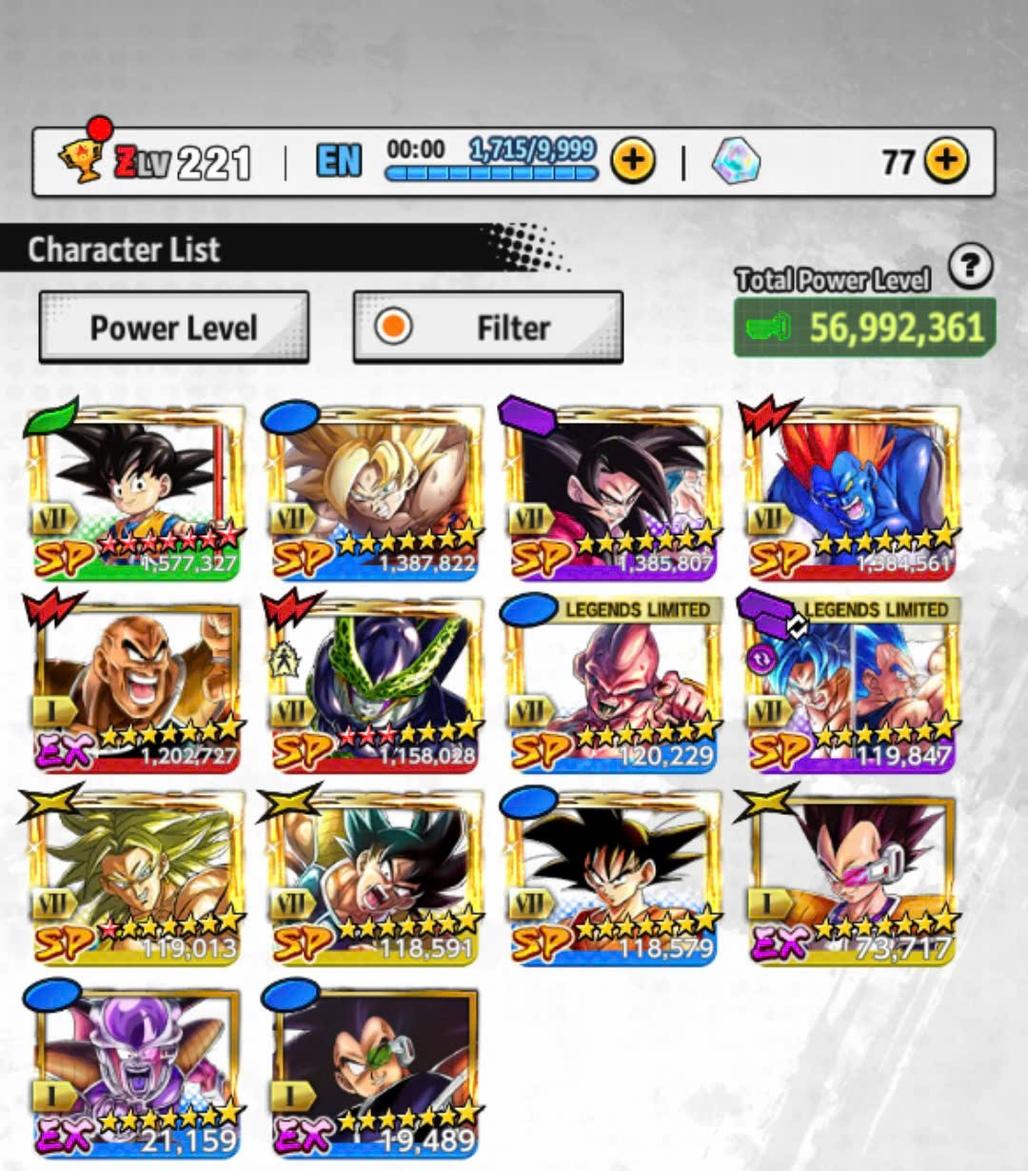The image size is (1028, 1171).
Task: Open Legends Limited card with power 119,847
Action: tap(851, 686)
